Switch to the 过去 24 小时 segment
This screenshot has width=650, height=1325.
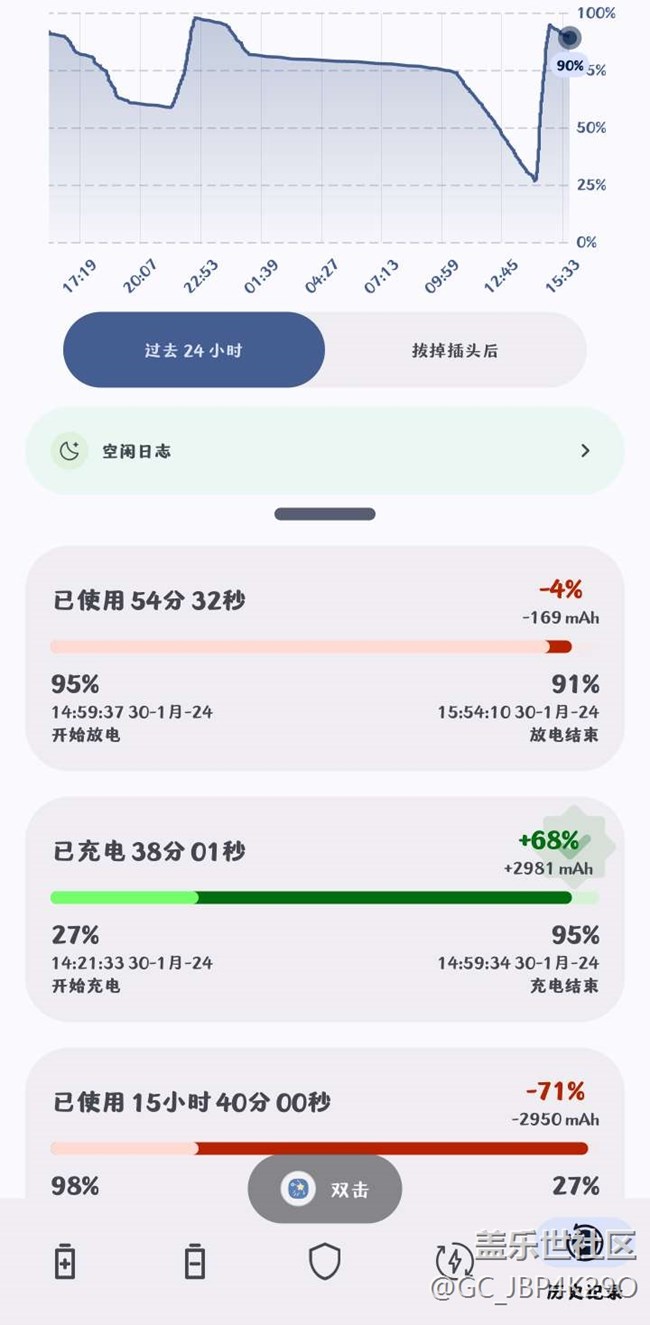(194, 350)
